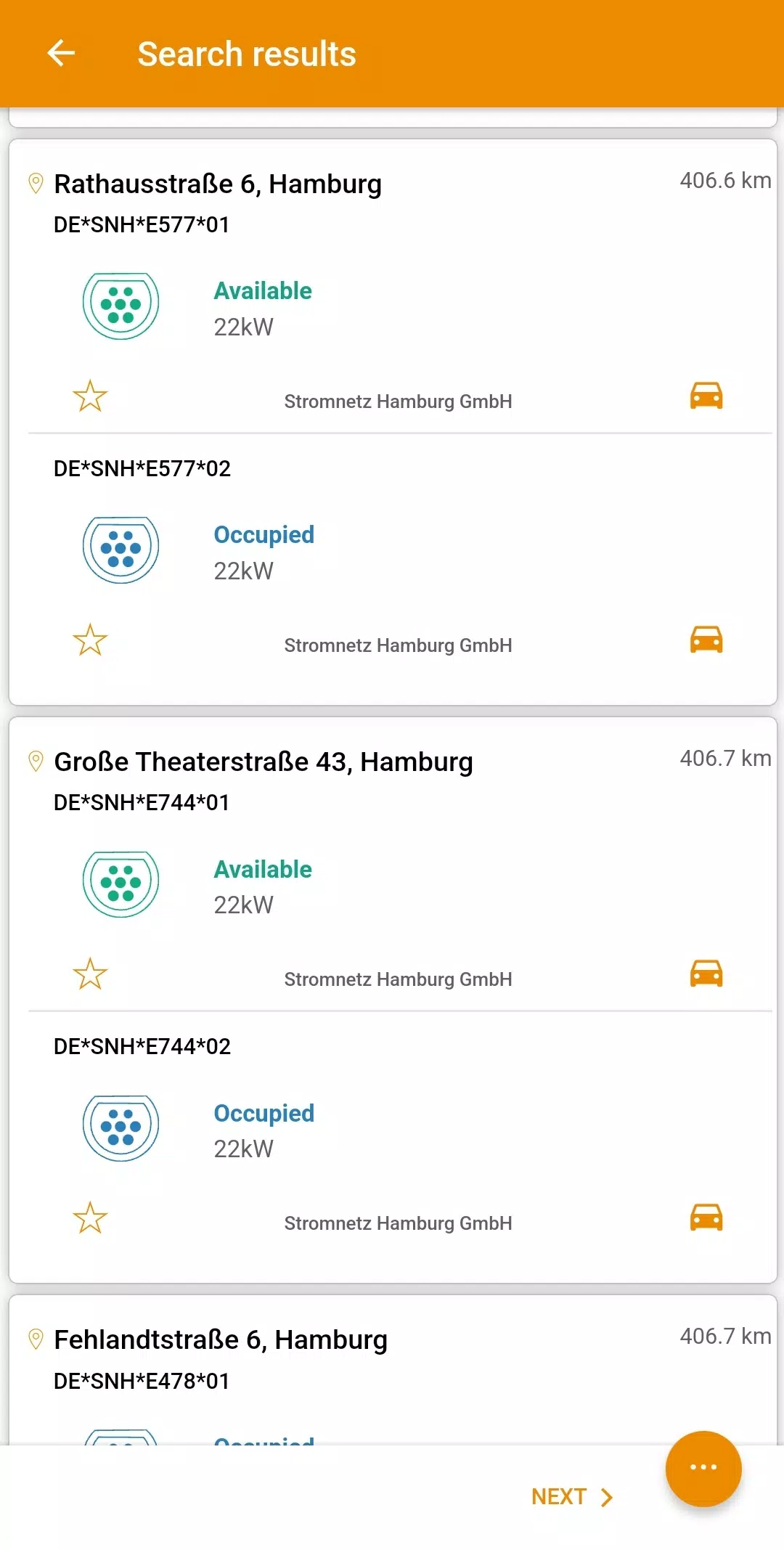This screenshot has width=784, height=1550.
Task: Click the Stromnetz Hamburg GmbH operator label
Action: pos(398,401)
